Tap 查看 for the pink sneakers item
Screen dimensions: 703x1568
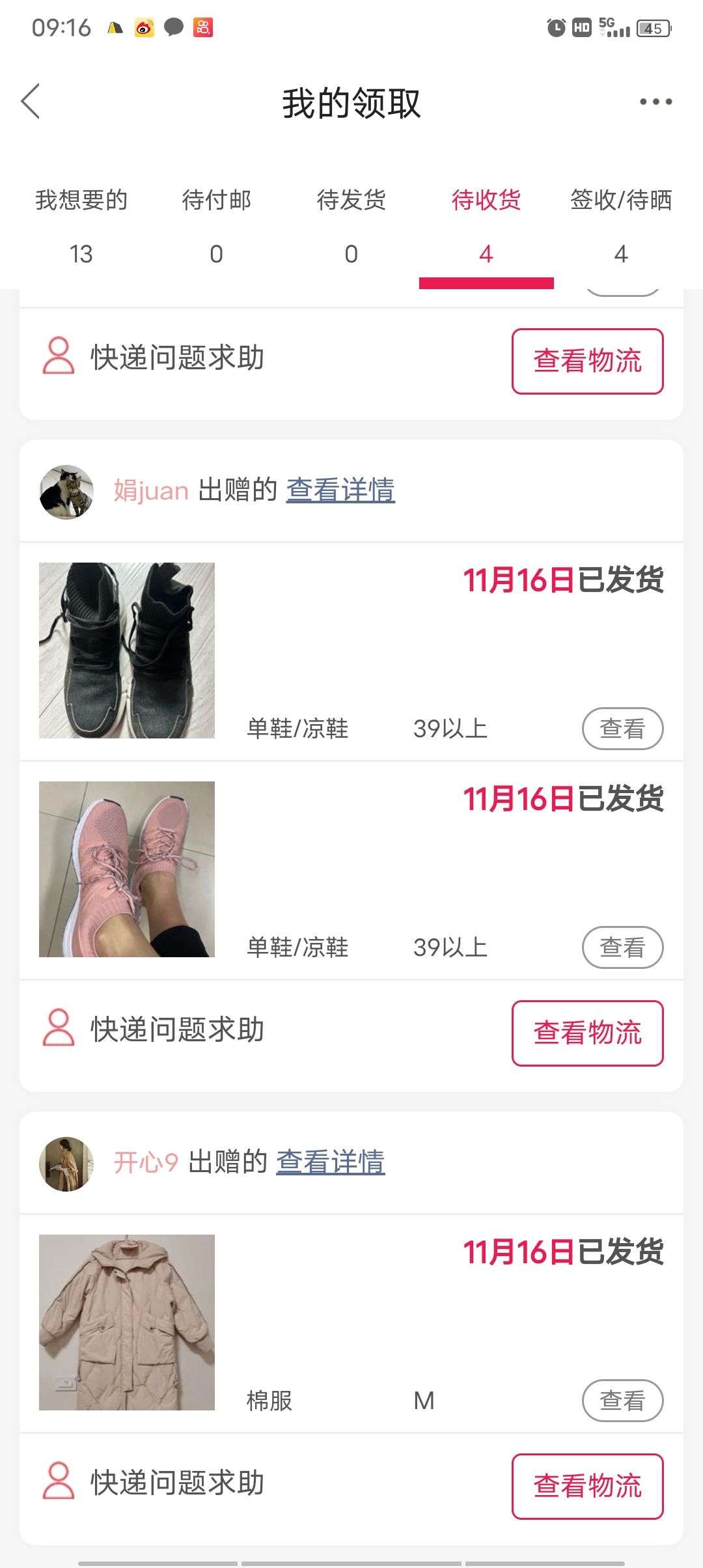coord(622,947)
